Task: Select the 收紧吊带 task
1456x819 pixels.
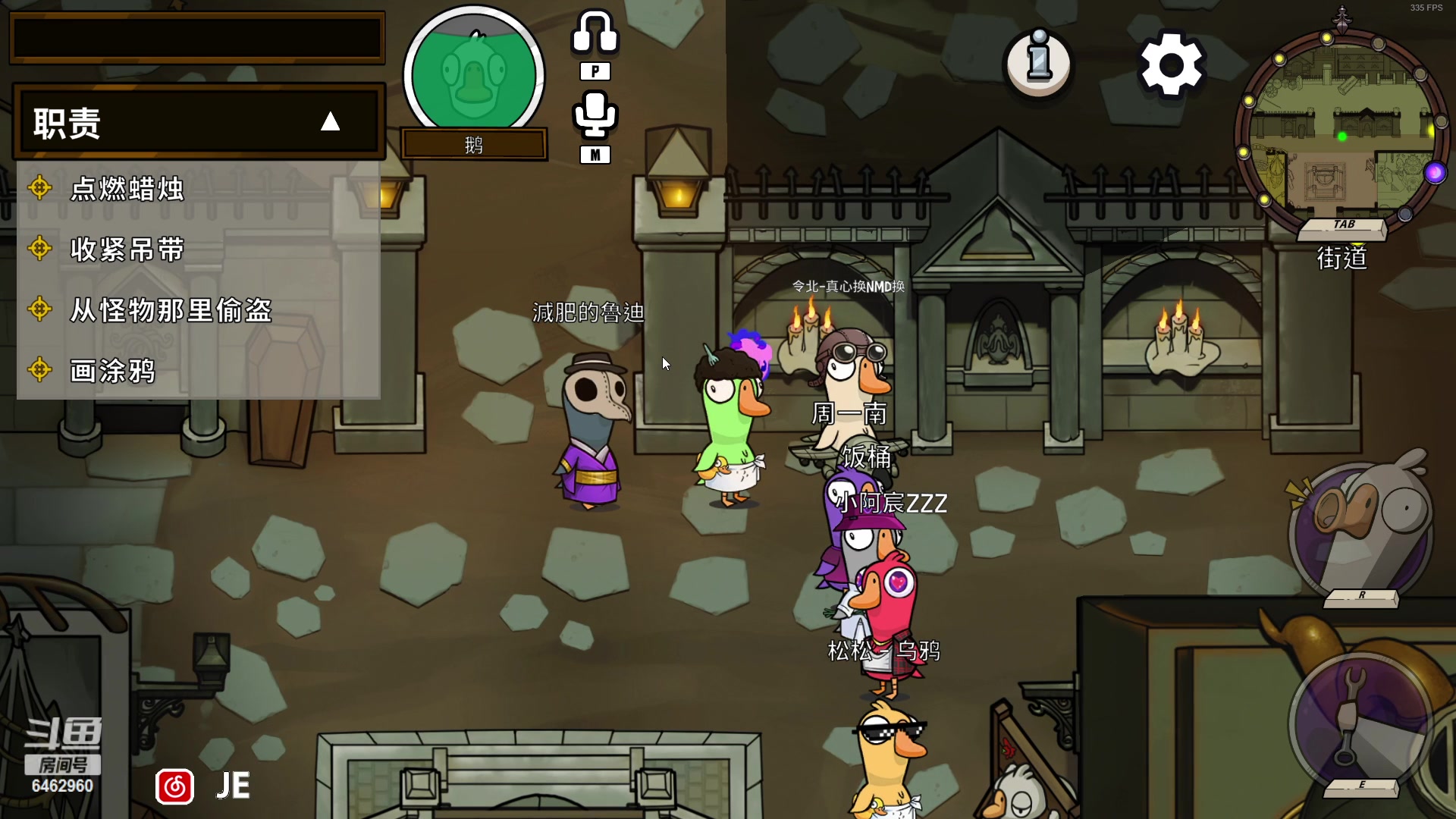Action: (x=127, y=249)
